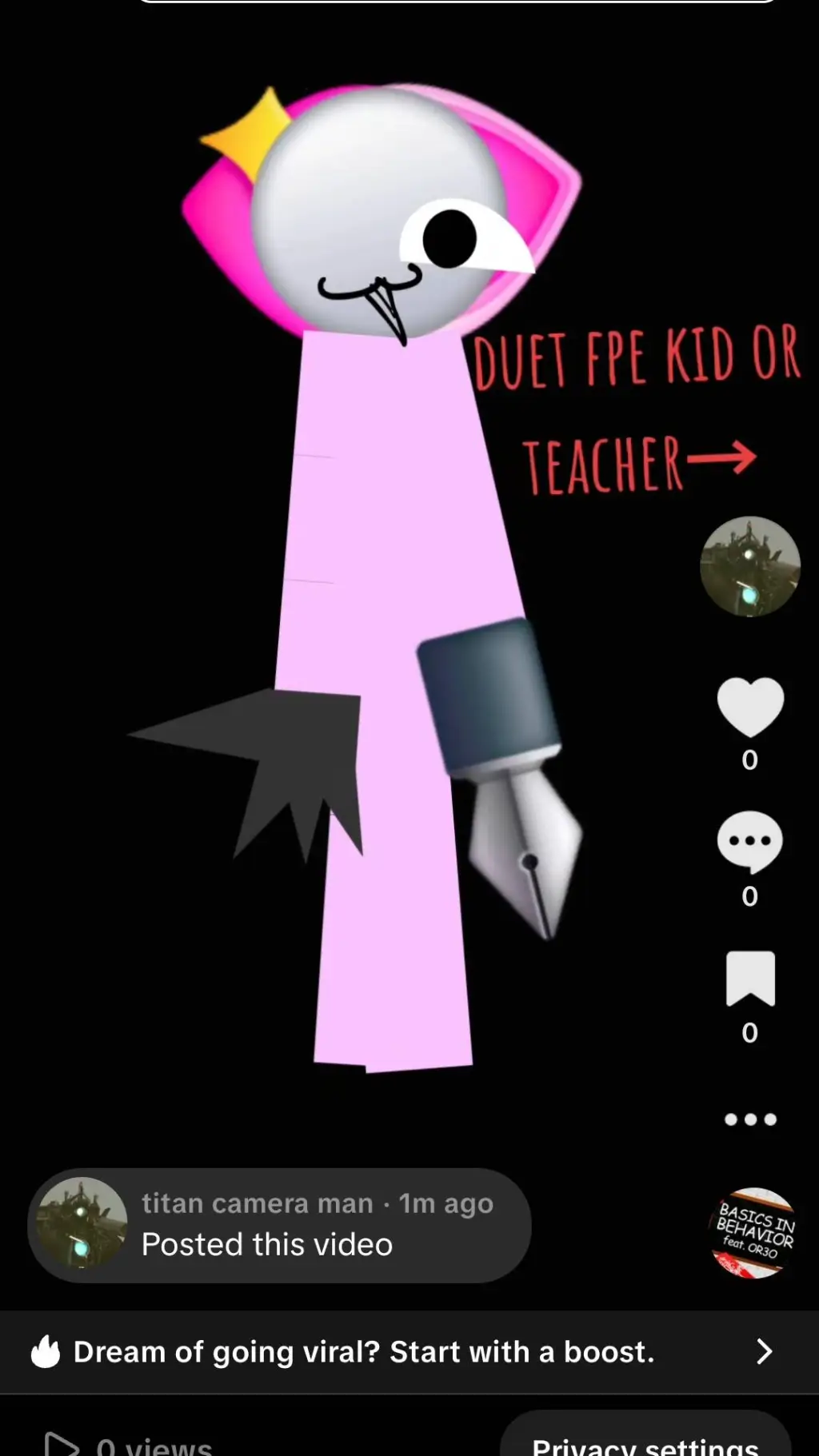819x1456 pixels.
Task: Like this video with the heart
Action: tap(749, 707)
